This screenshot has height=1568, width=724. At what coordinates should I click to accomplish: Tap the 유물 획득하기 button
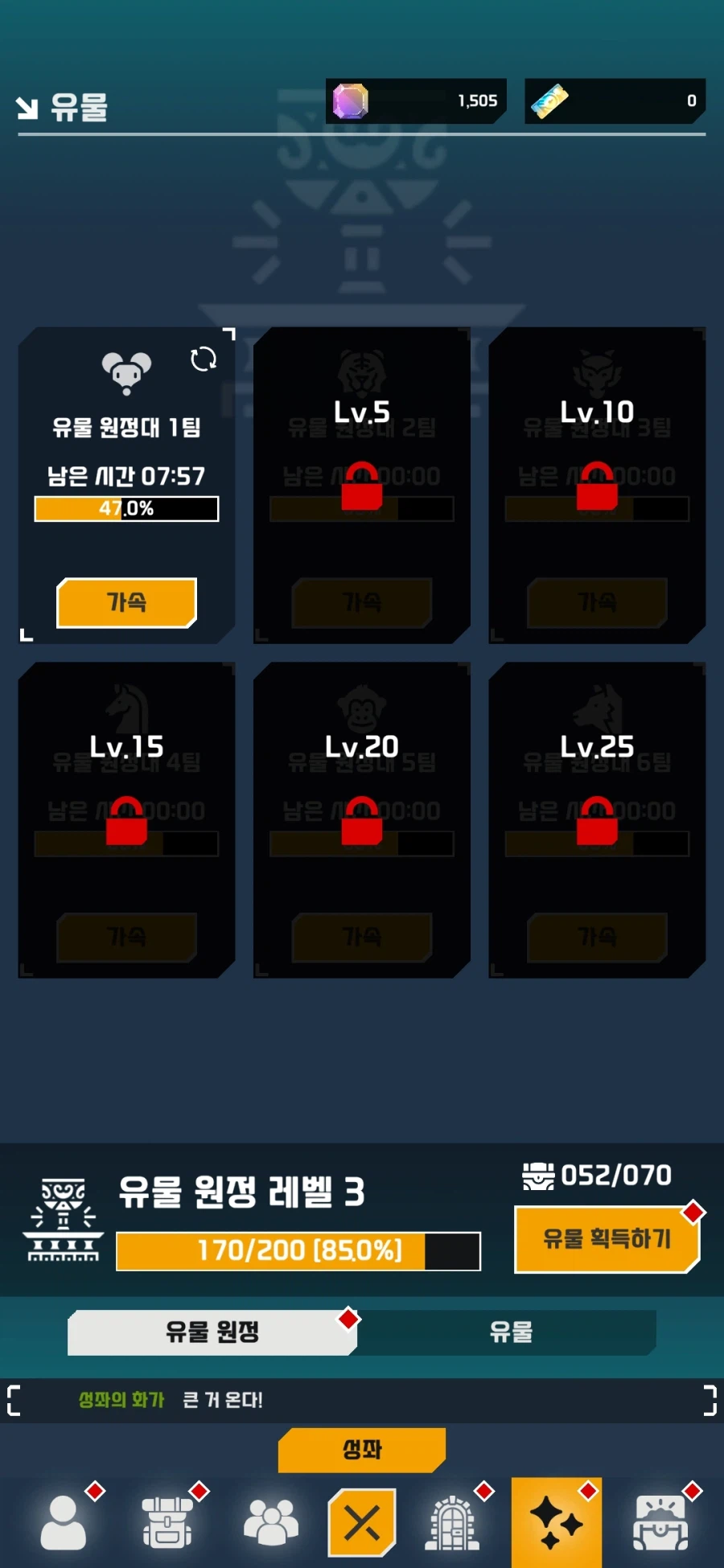(x=607, y=1239)
